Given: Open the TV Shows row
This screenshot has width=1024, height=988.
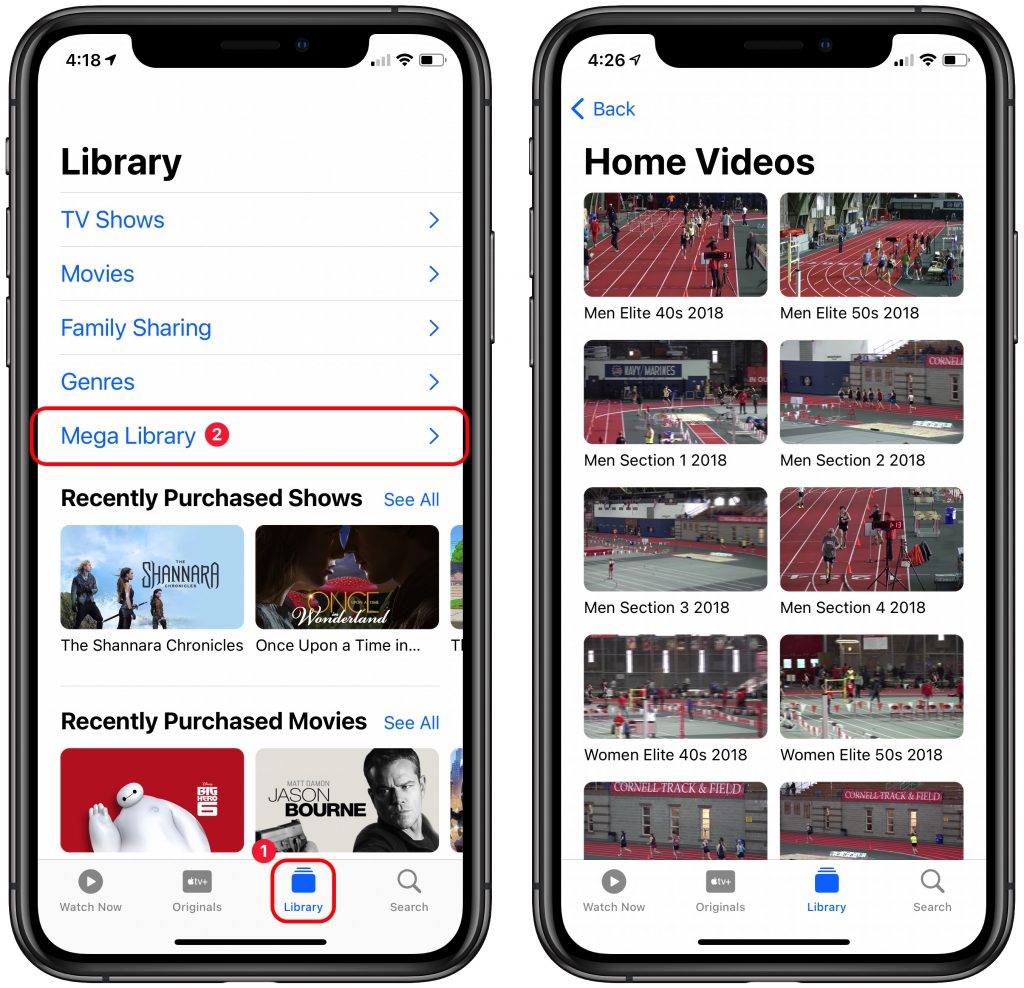Looking at the screenshot, I should click(250, 220).
